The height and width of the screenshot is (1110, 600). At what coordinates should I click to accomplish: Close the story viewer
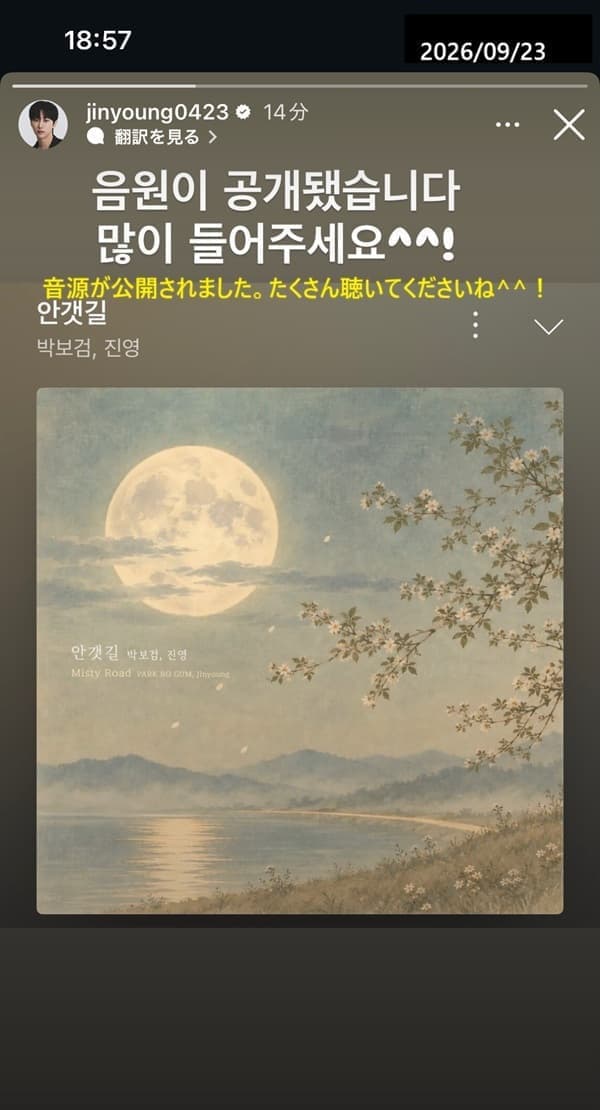(569, 125)
